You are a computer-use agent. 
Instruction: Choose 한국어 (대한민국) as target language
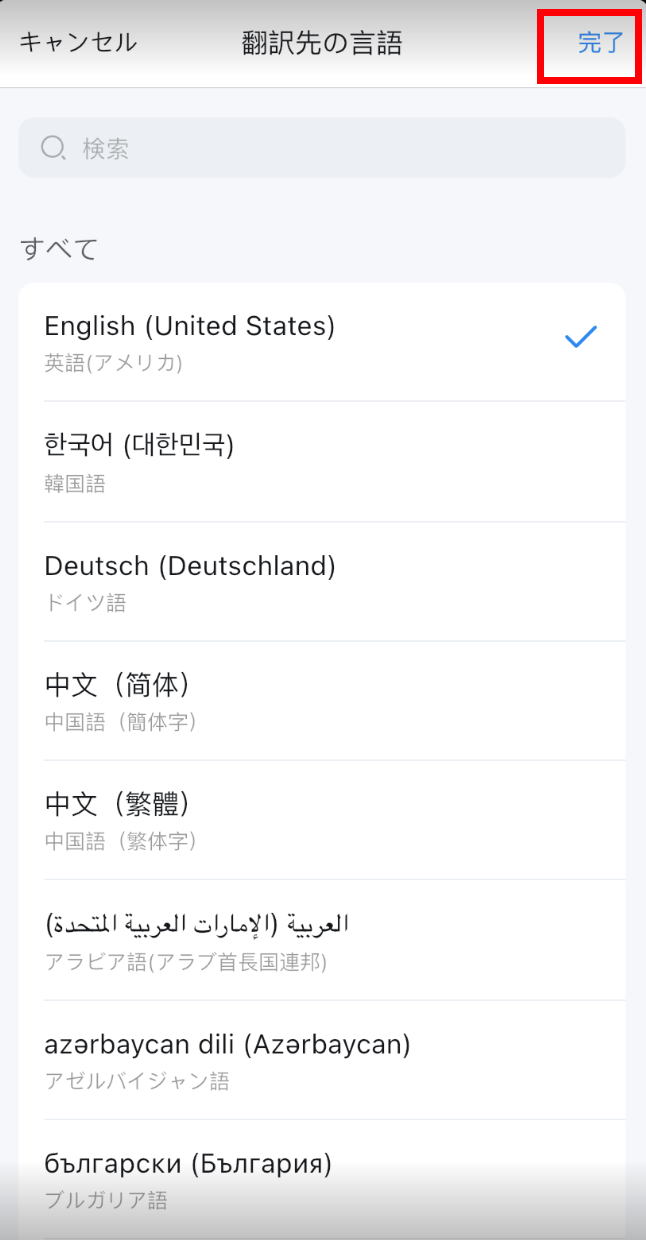322,461
